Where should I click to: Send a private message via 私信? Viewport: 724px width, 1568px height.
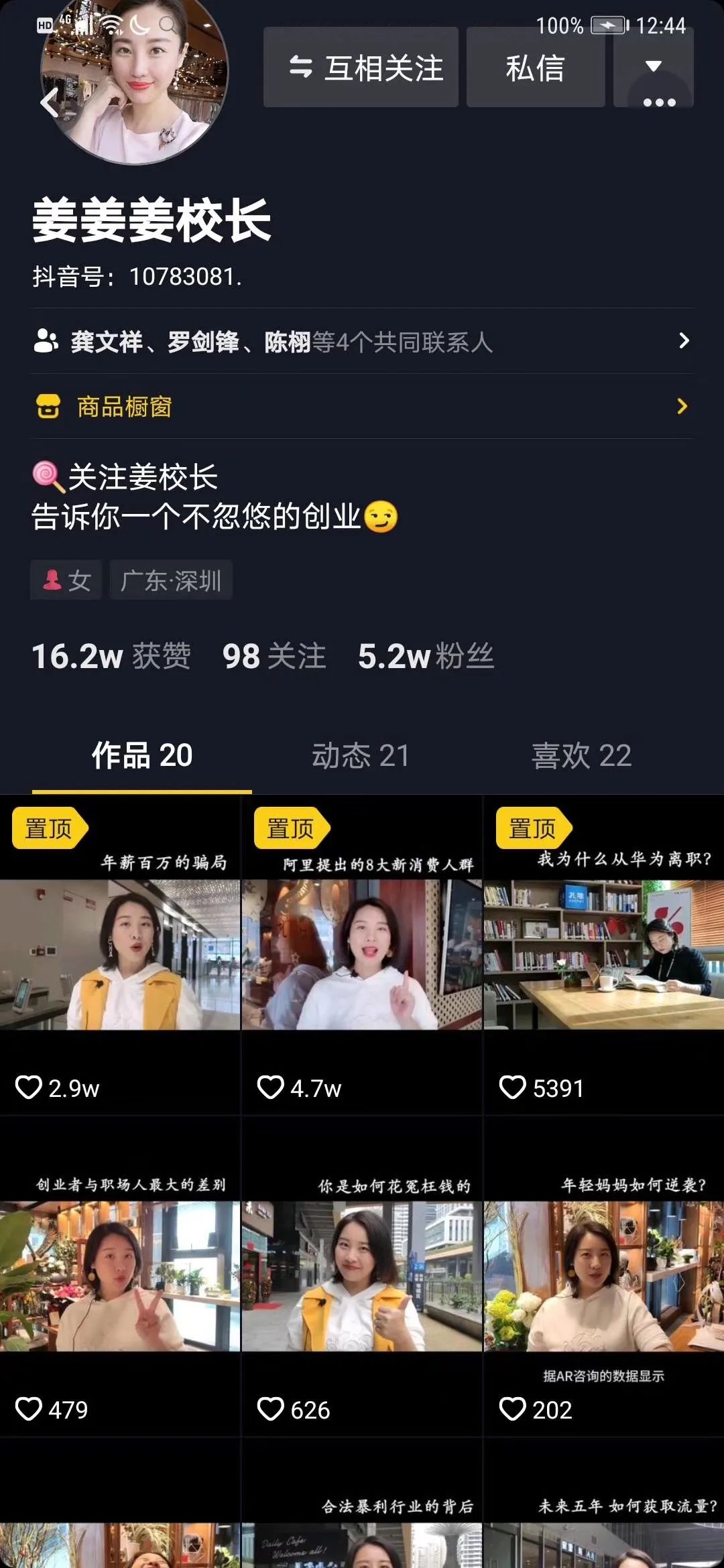[x=535, y=68]
